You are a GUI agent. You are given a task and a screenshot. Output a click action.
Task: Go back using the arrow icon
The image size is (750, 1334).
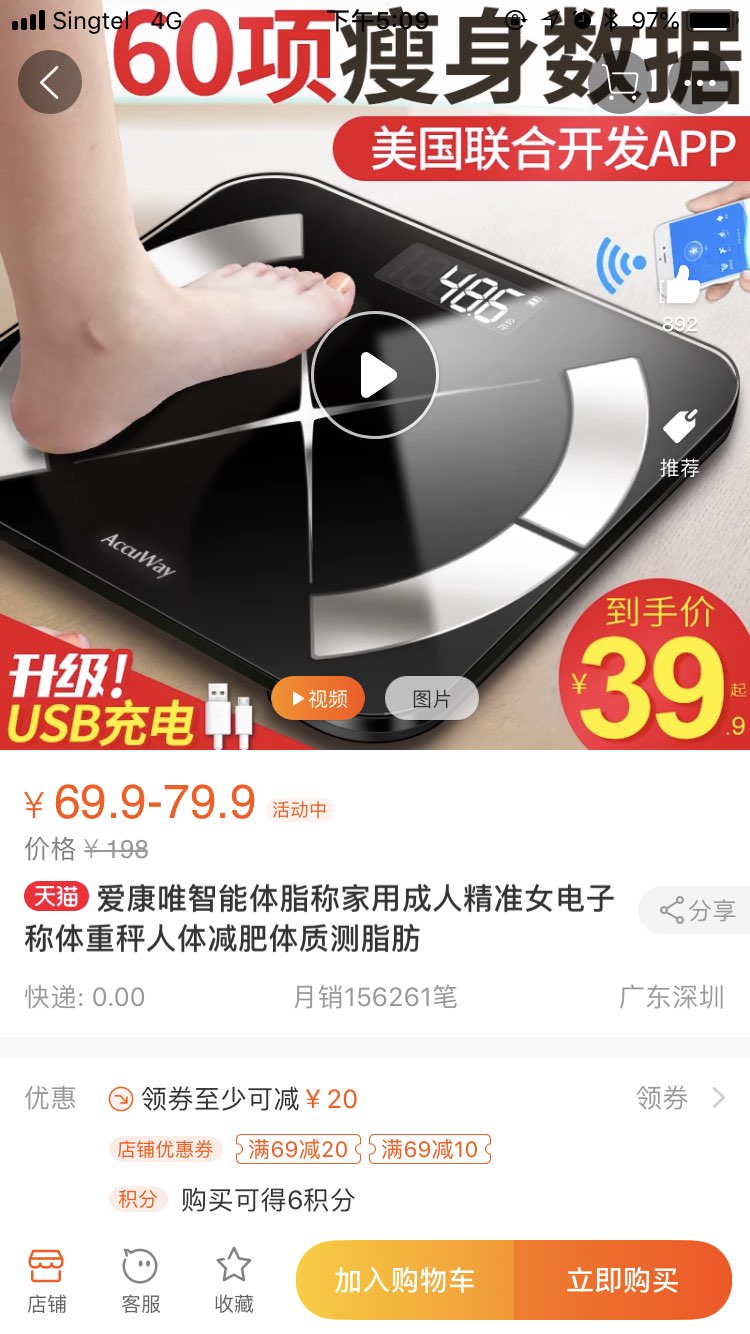[49, 82]
